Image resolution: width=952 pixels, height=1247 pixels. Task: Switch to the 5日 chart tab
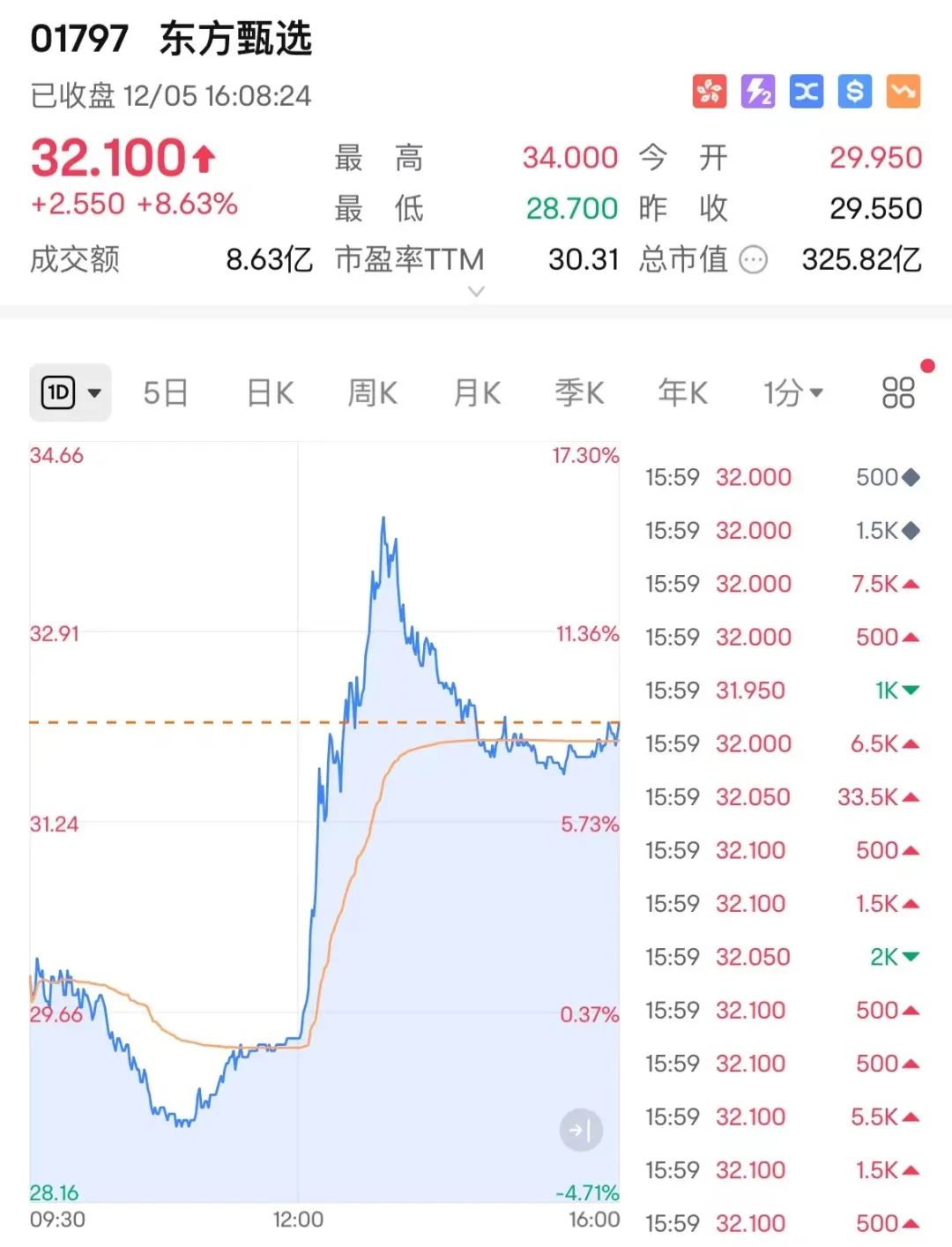(x=166, y=392)
